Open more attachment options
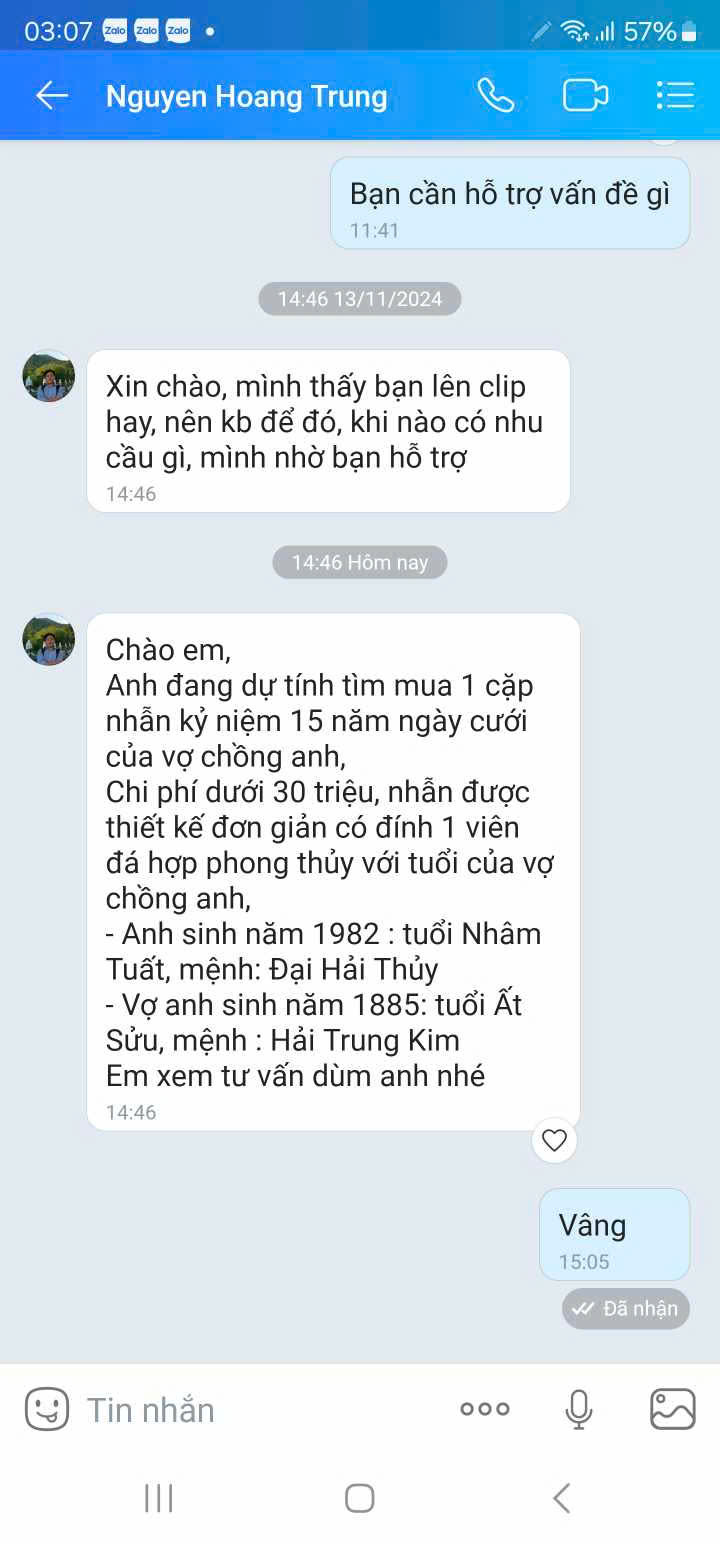 pos(485,1409)
